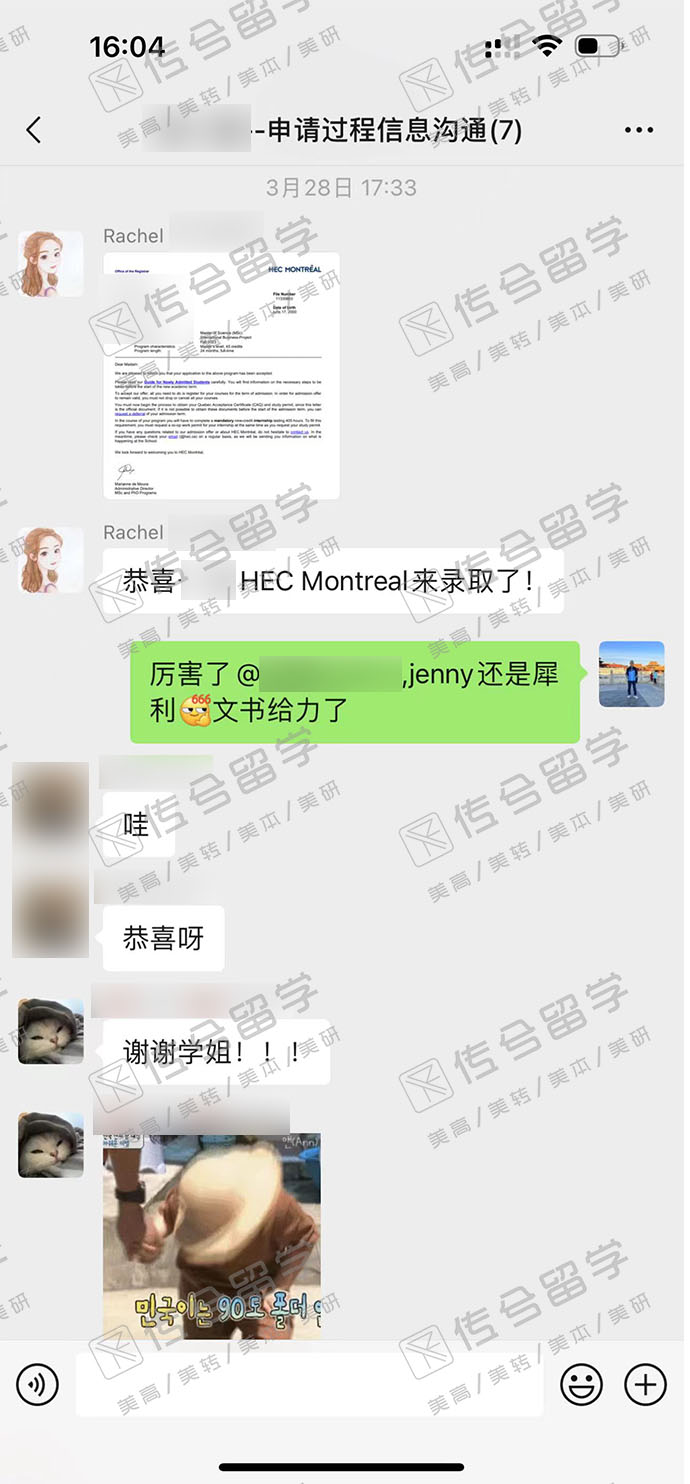Viewport: 690px width, 1484px height.
Task: Tap the cat avatar next to 谢谢学姐
Action: tap(51, 1031)
